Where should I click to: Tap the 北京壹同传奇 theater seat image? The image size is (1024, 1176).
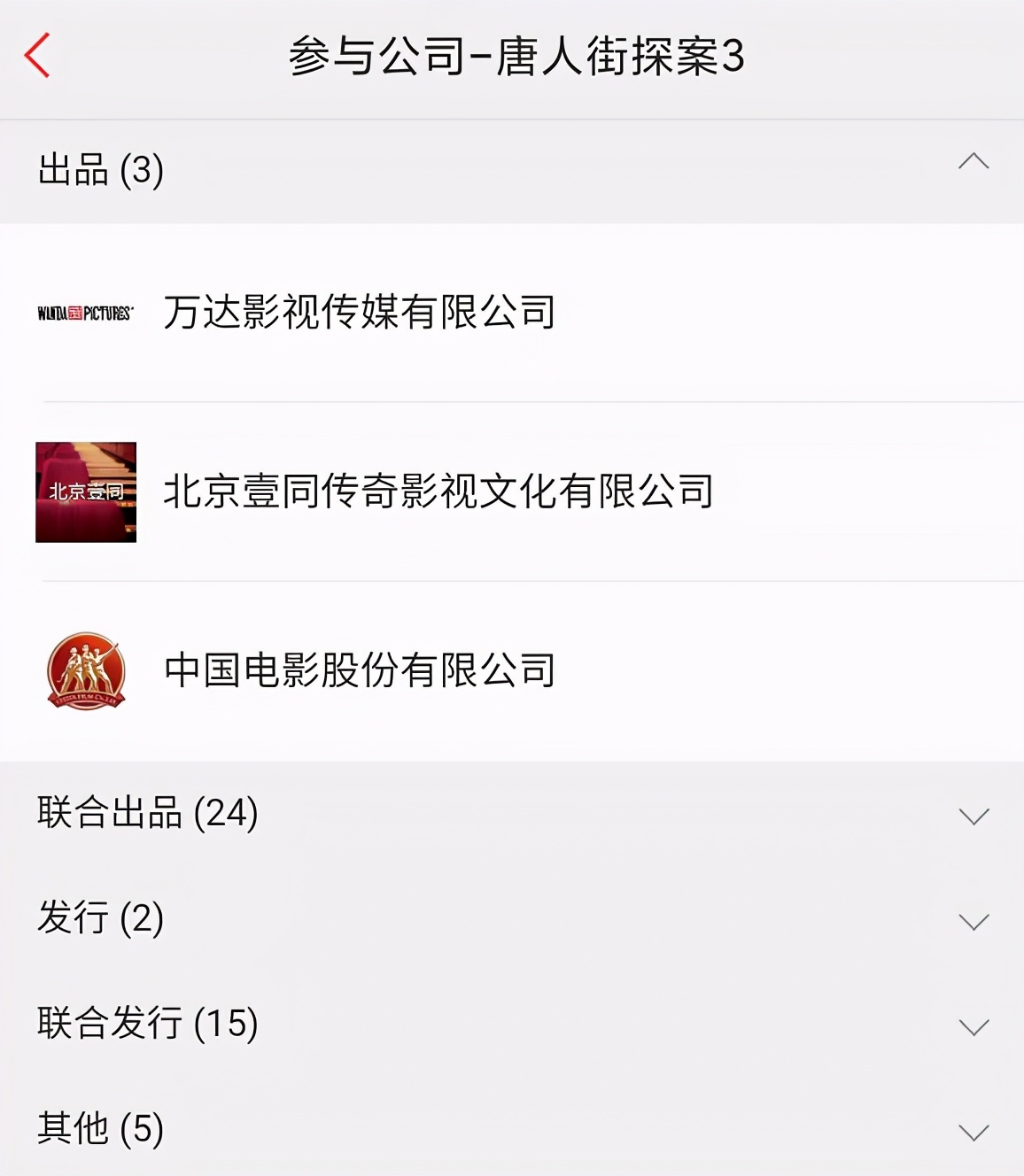tap(85, 492)
